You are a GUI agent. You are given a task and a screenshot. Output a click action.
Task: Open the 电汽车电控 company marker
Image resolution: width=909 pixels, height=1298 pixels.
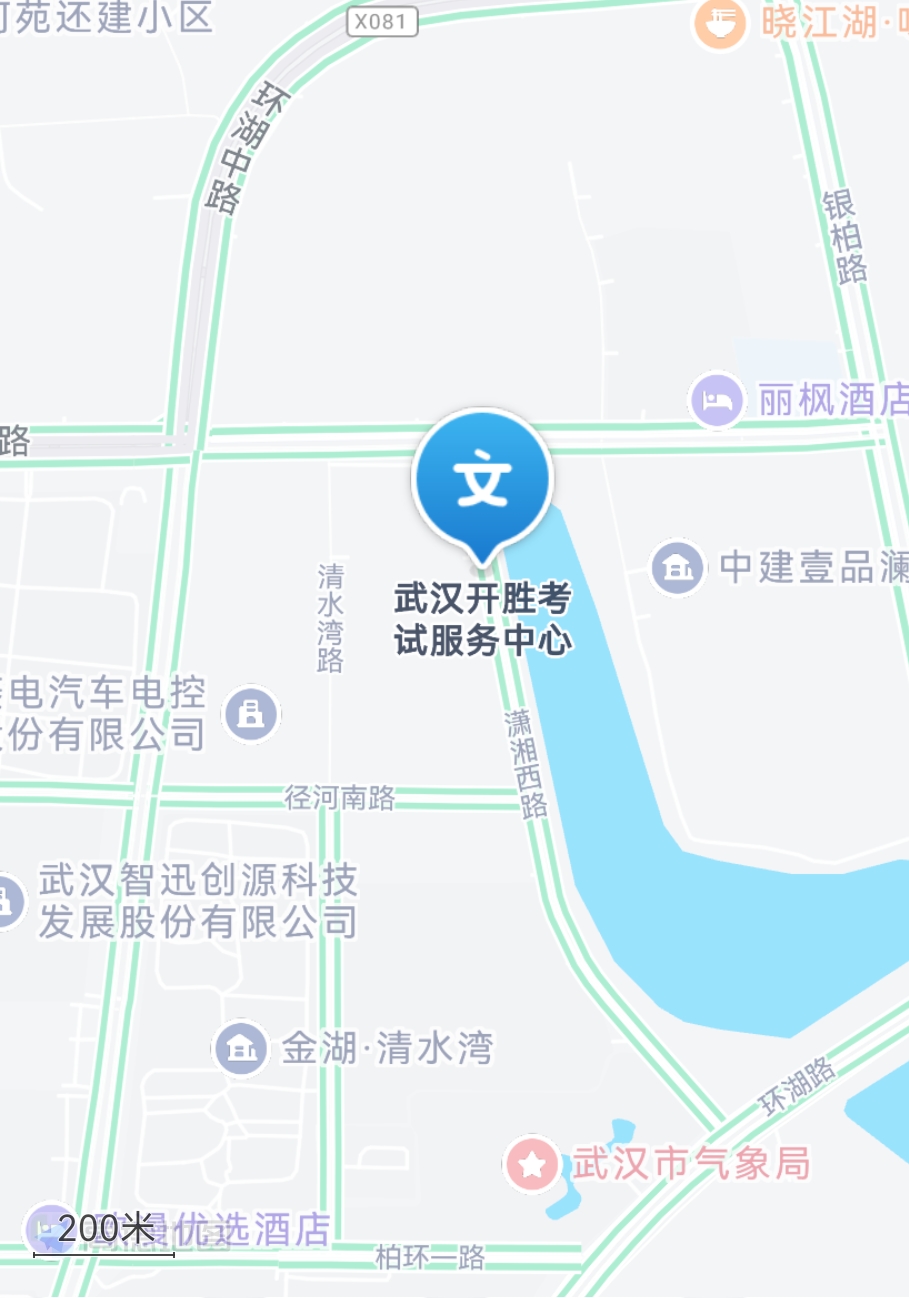251,713
